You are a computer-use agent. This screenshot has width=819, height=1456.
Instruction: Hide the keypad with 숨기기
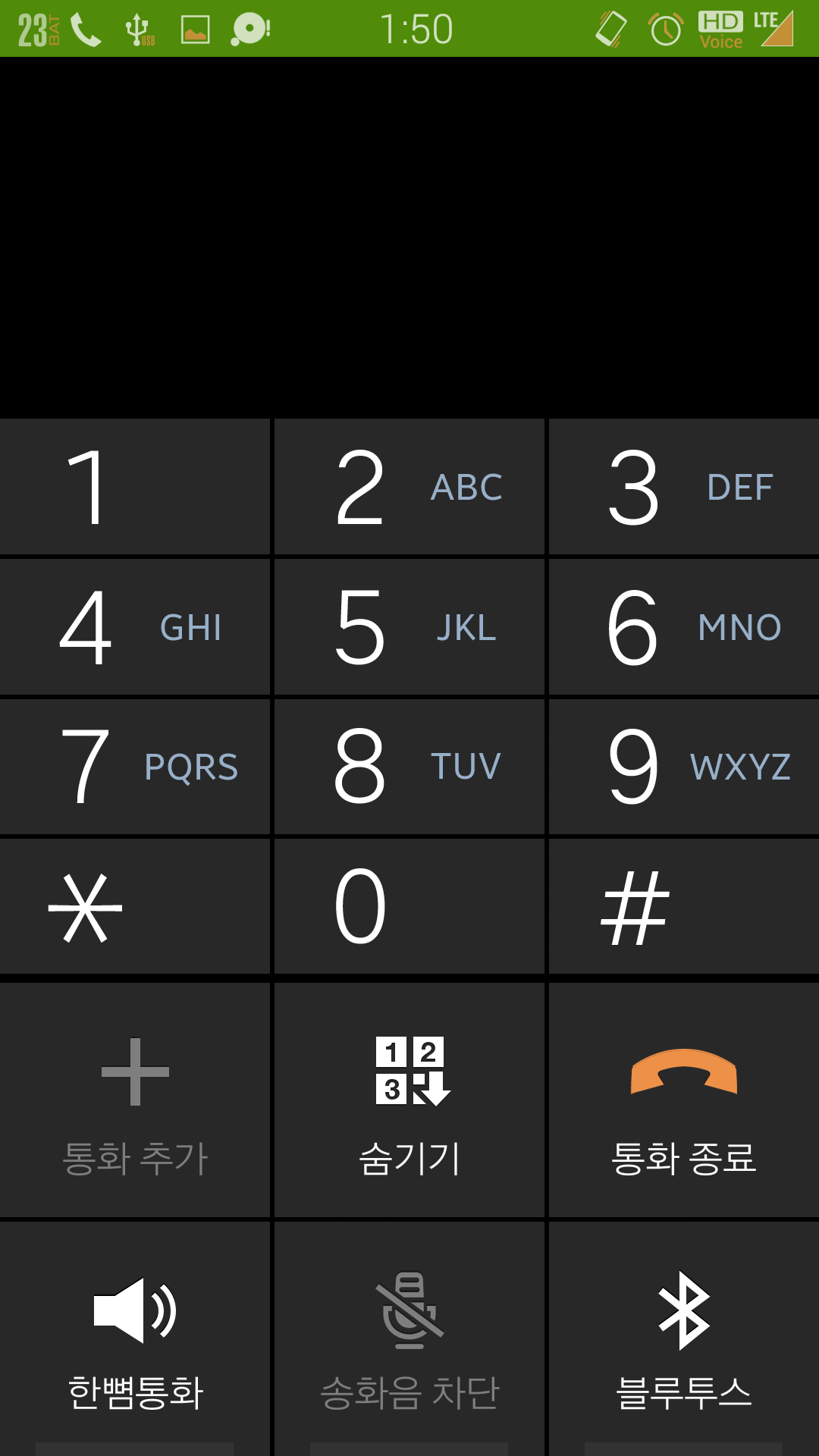[409, 1101]
